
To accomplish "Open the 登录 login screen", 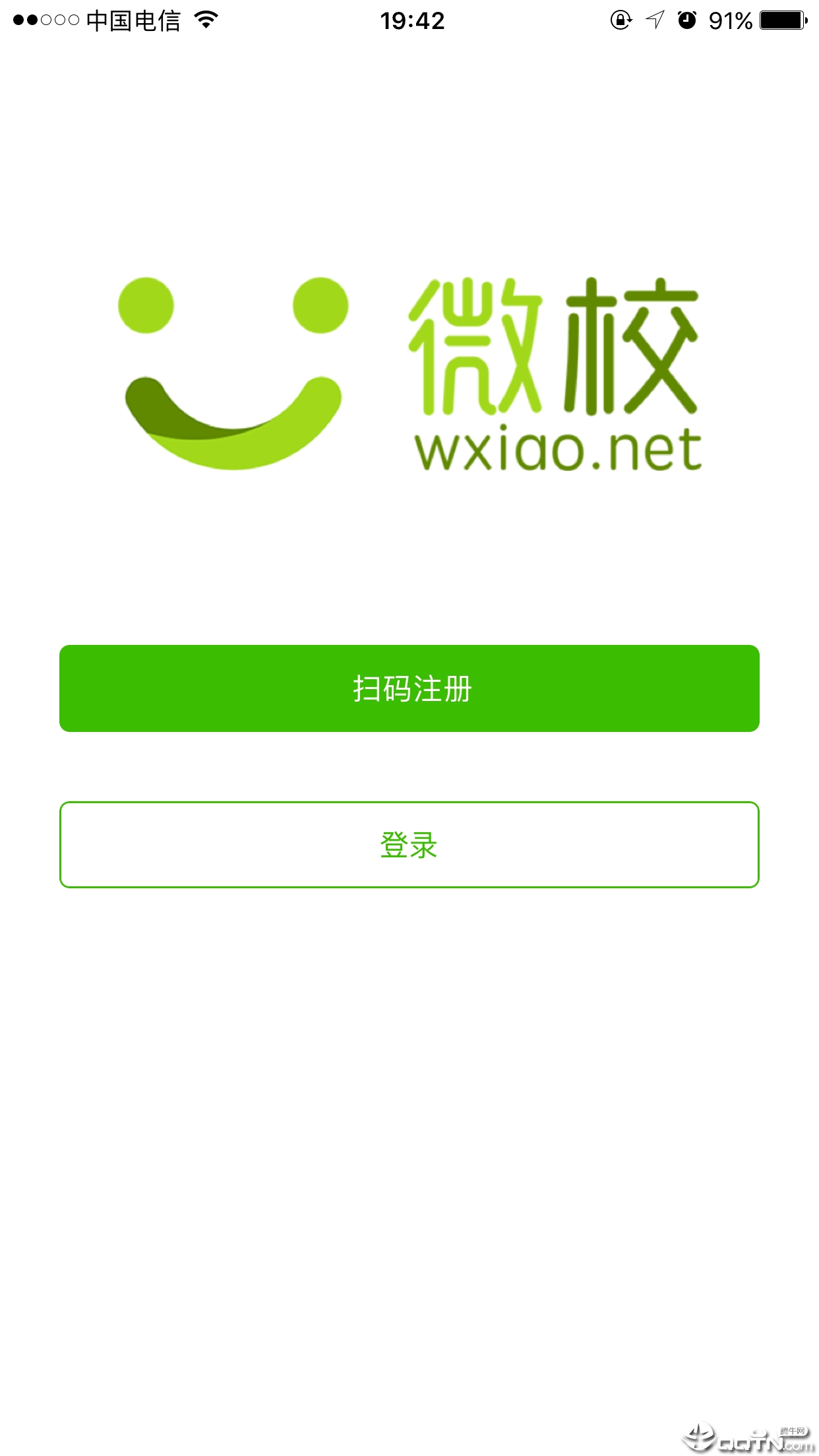I will [x=409, y=845].
